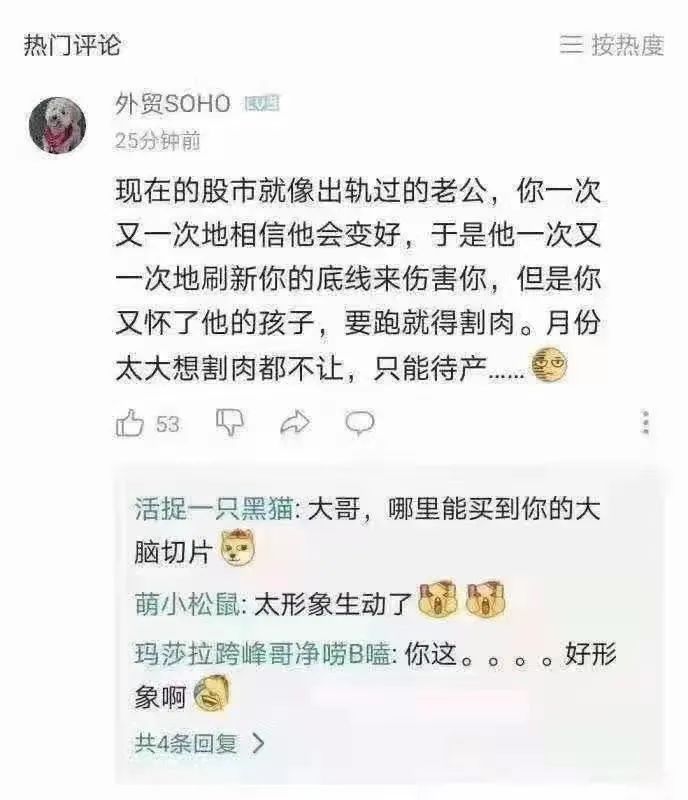The width and height of the screenshot is (688, 800).
Task: Like 外贸SOHO's comment
Action: pyautogui.click(x=132, y=424)
